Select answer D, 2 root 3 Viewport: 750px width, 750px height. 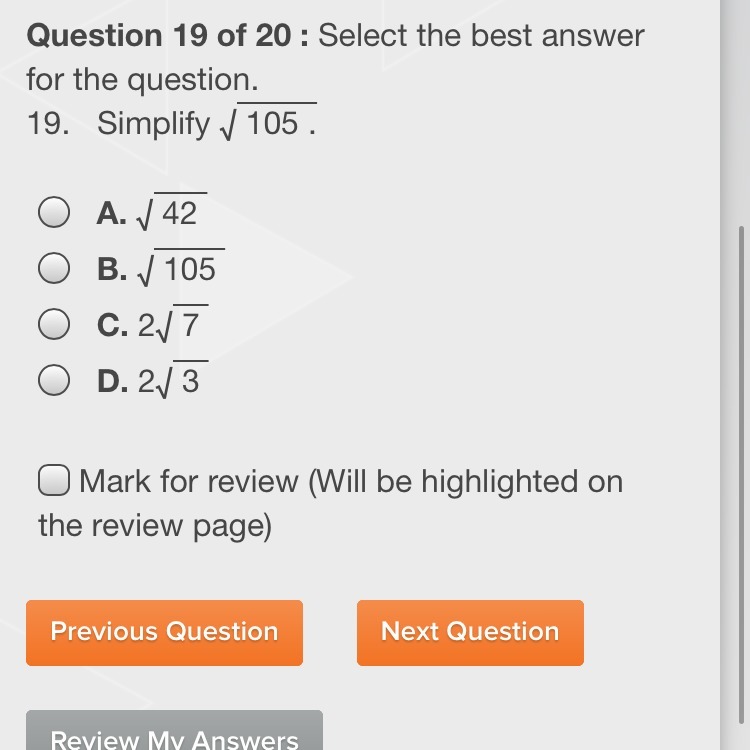click(54, 380)
